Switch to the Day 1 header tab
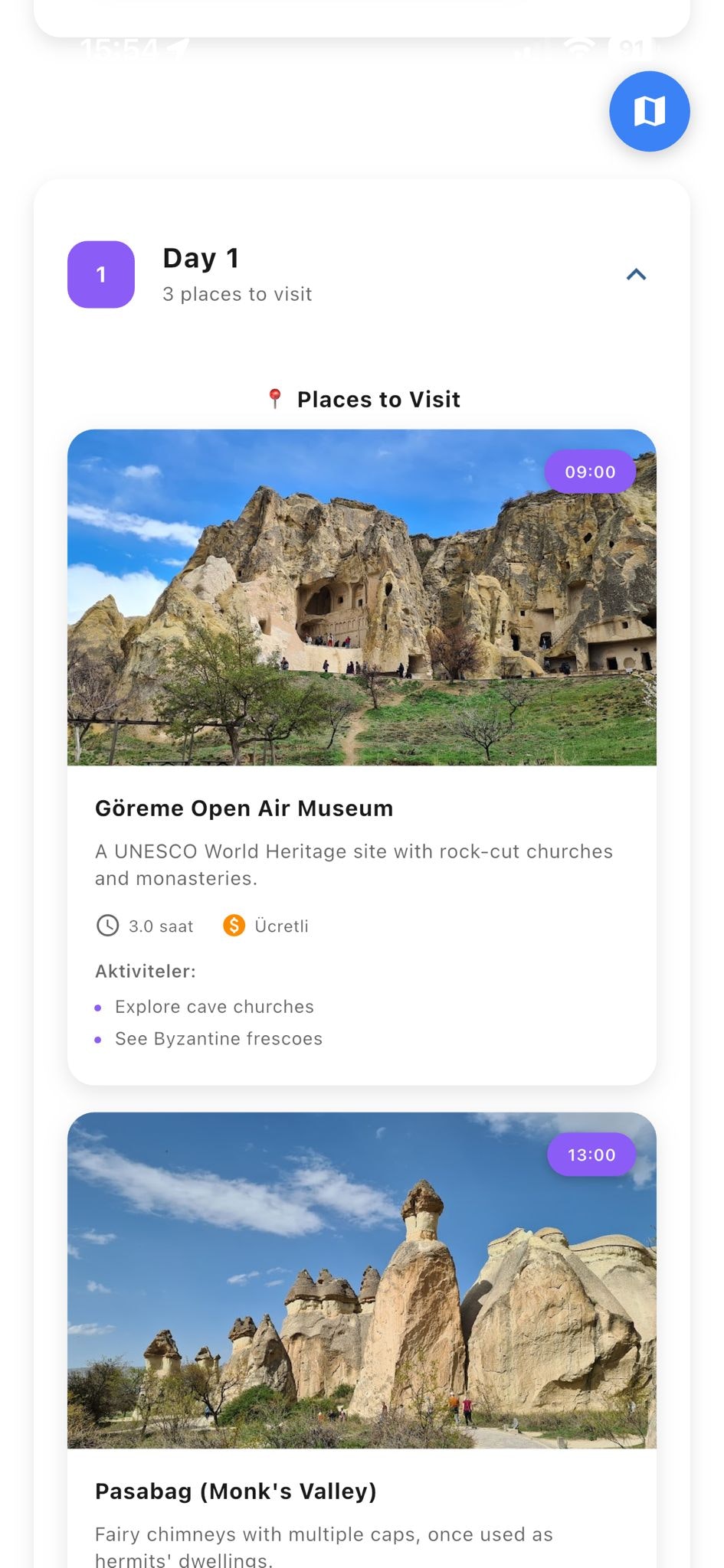The height and width of the screenshot is (1568, 724). click(x=201, y=258)
